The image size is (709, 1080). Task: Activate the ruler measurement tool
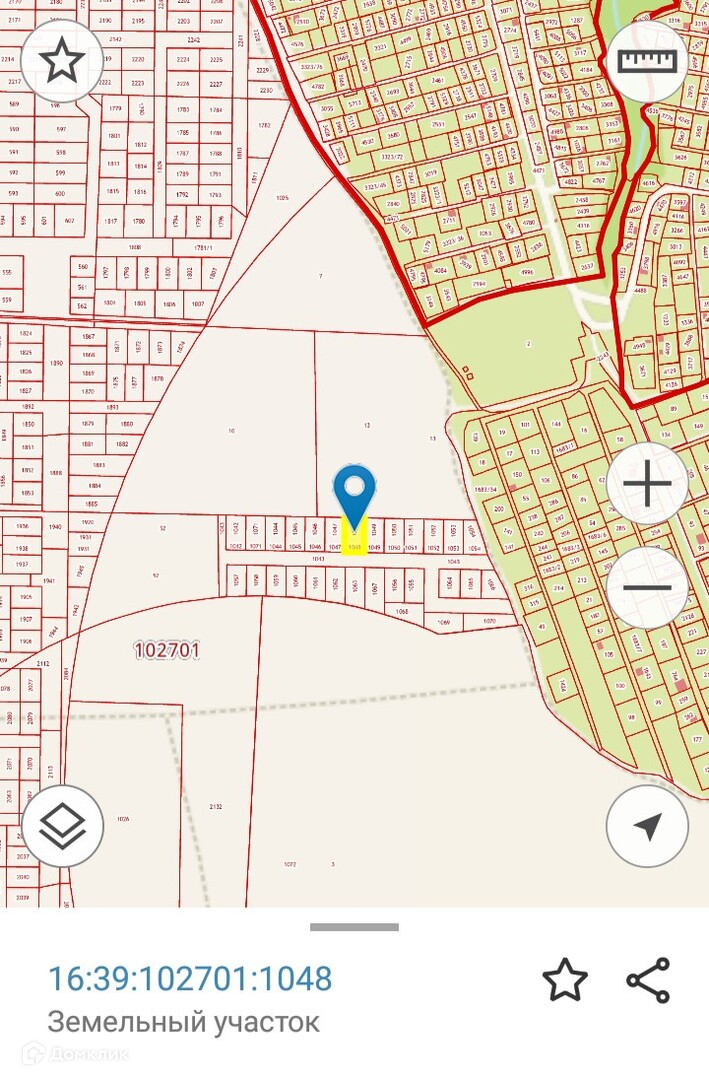pos(648,62)
